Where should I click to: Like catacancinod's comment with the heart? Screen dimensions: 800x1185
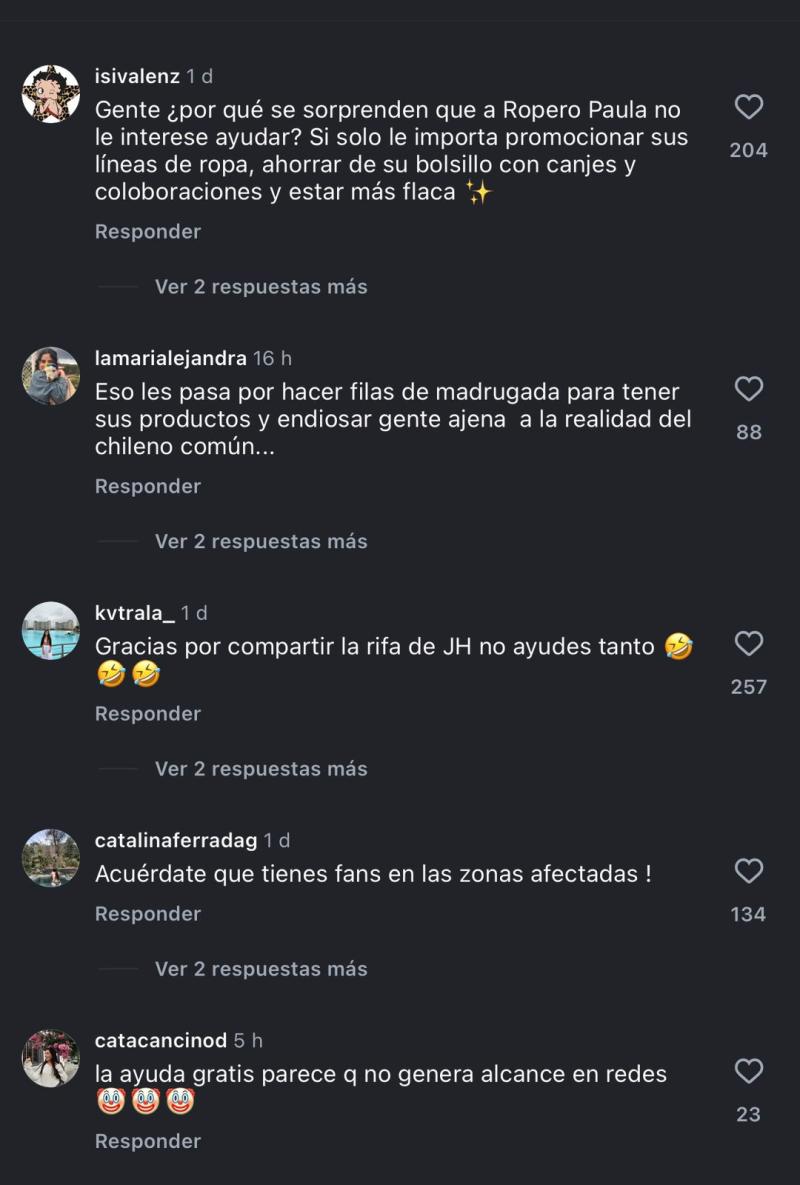(749, 1072)
